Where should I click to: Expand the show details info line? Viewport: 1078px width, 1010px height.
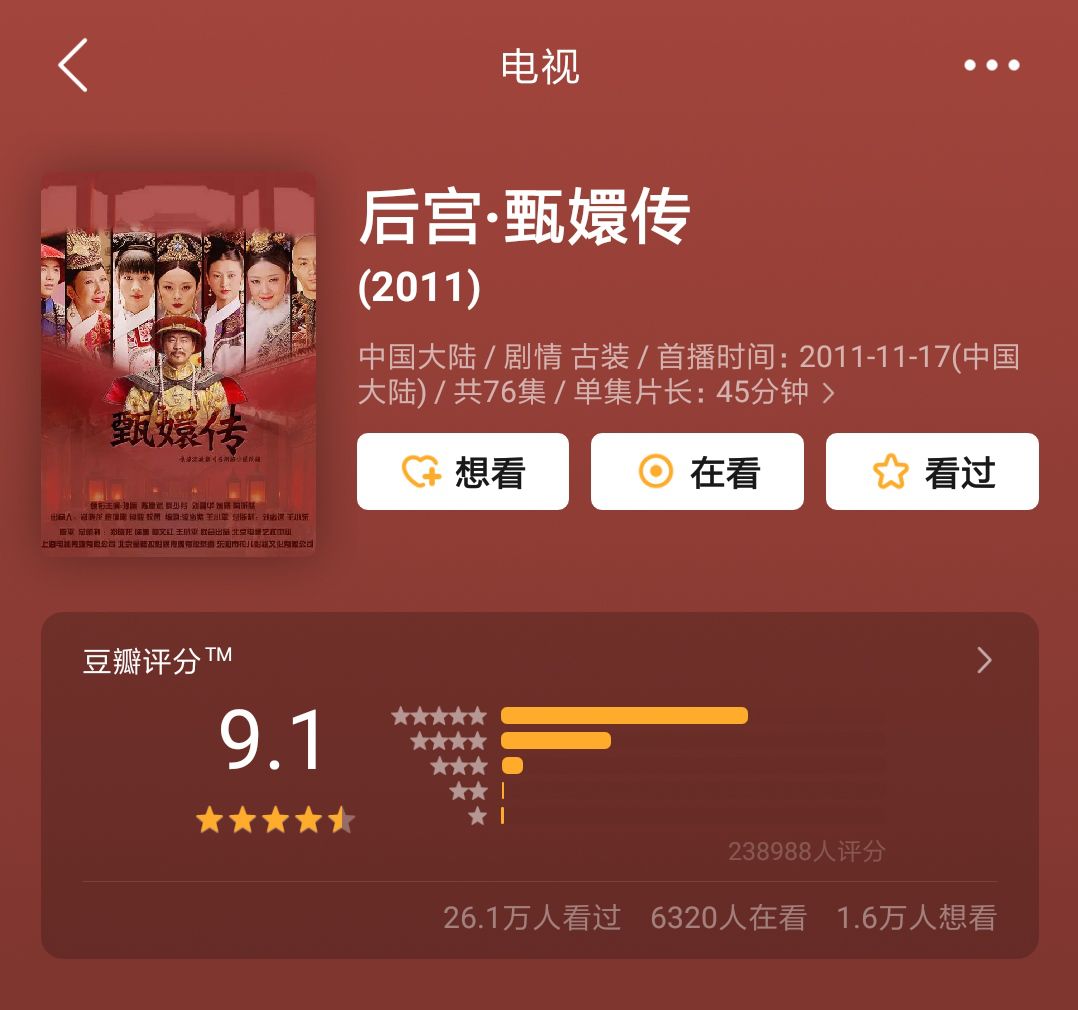[827, 393]
